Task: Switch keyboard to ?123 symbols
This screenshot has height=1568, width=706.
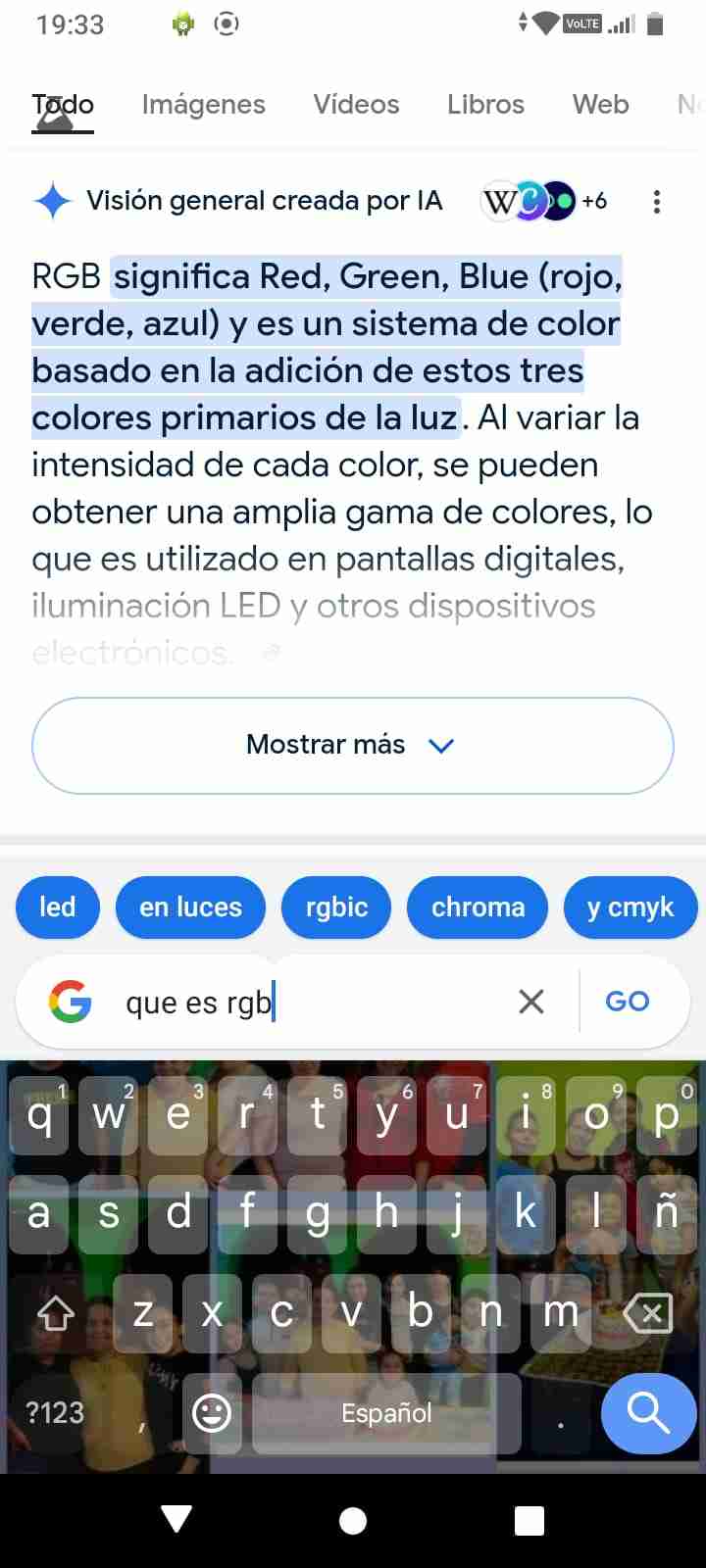Action: pyautogui.click(x=55, y=1412)
